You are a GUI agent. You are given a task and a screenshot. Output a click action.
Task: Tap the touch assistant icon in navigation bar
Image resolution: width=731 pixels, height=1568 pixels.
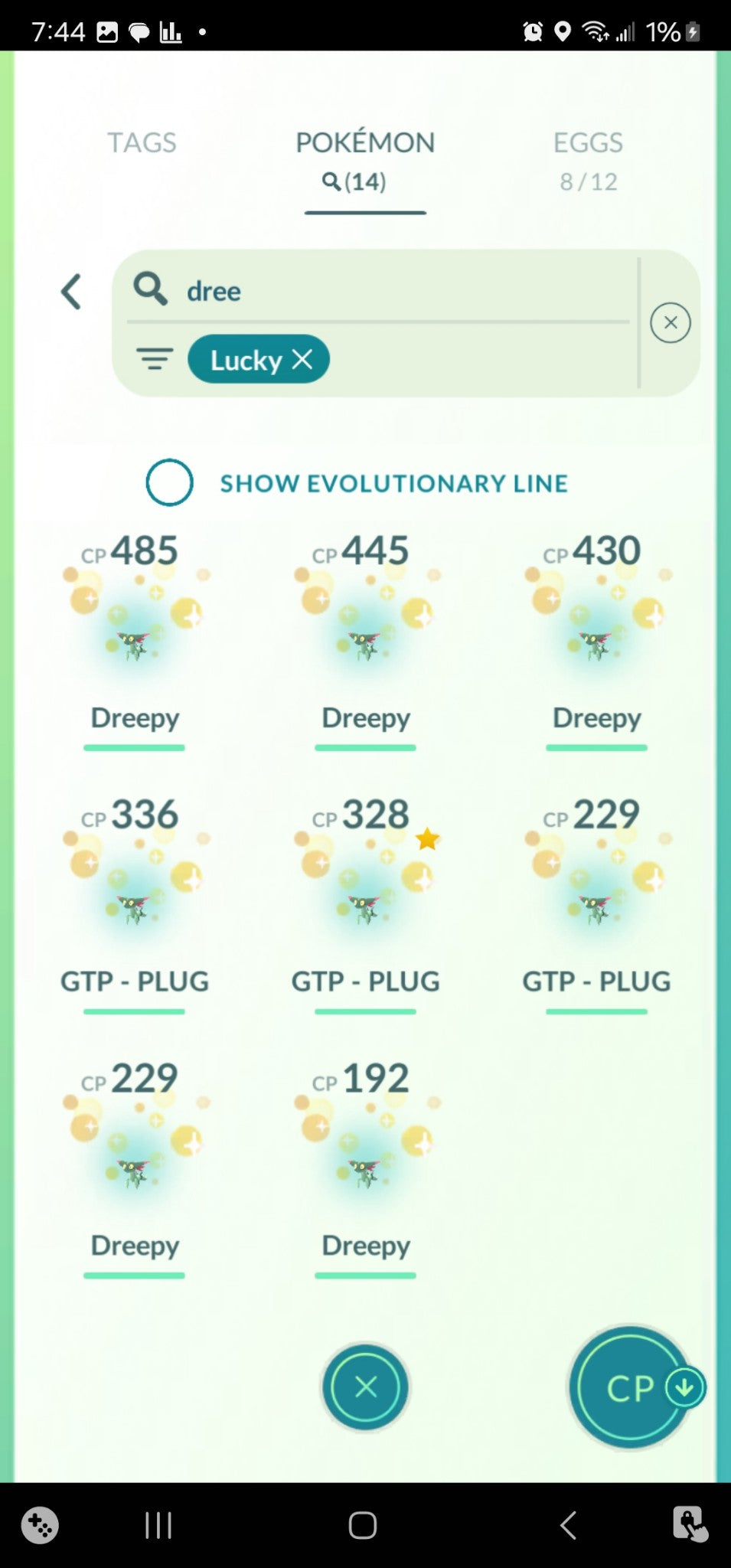(x=690, y=1525)
